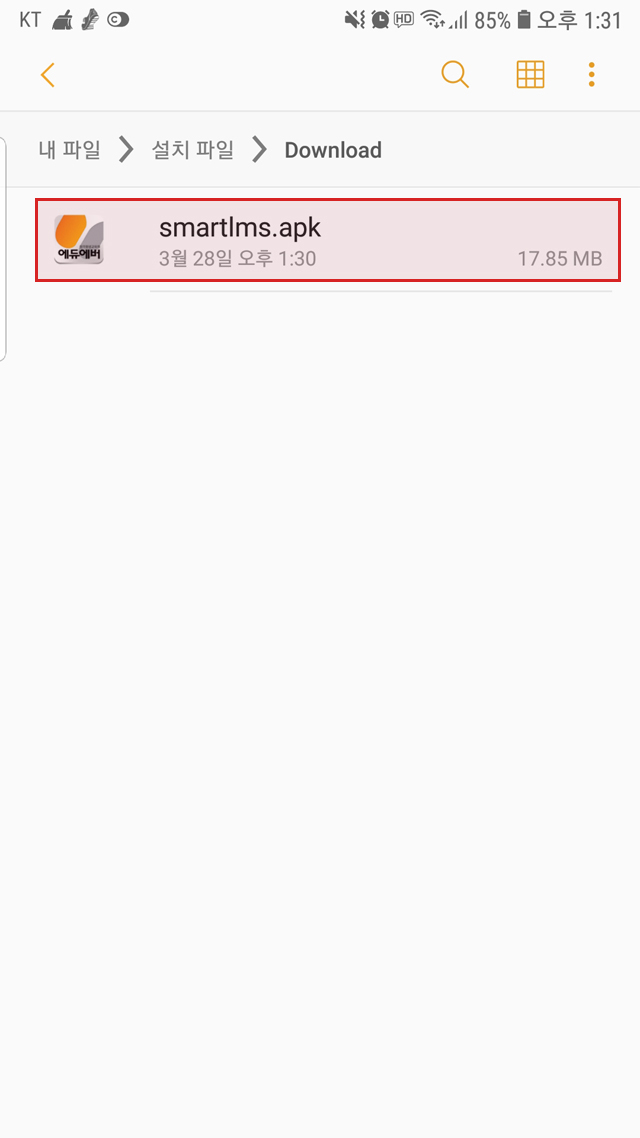Jump to 설치 파일 folder breadcrumb
Viewport: 640px width, 1138px height.
(x=192, y=150)
